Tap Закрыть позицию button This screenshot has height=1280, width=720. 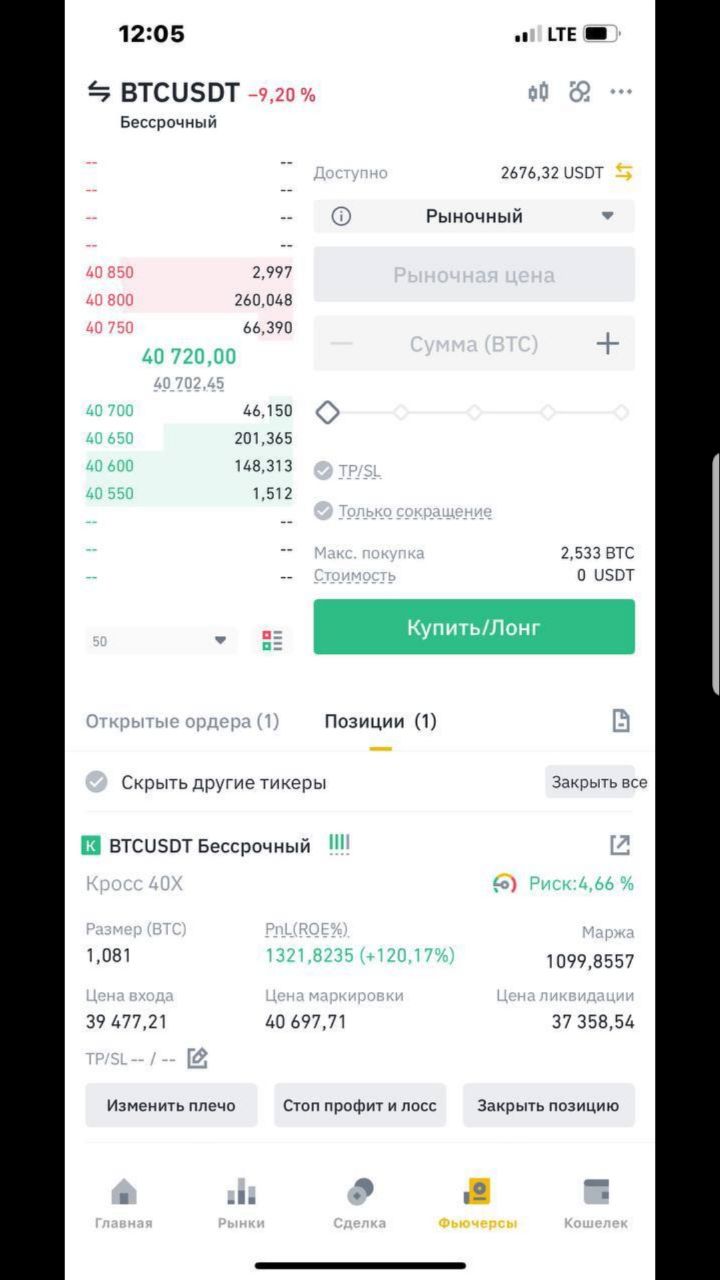548,1105
